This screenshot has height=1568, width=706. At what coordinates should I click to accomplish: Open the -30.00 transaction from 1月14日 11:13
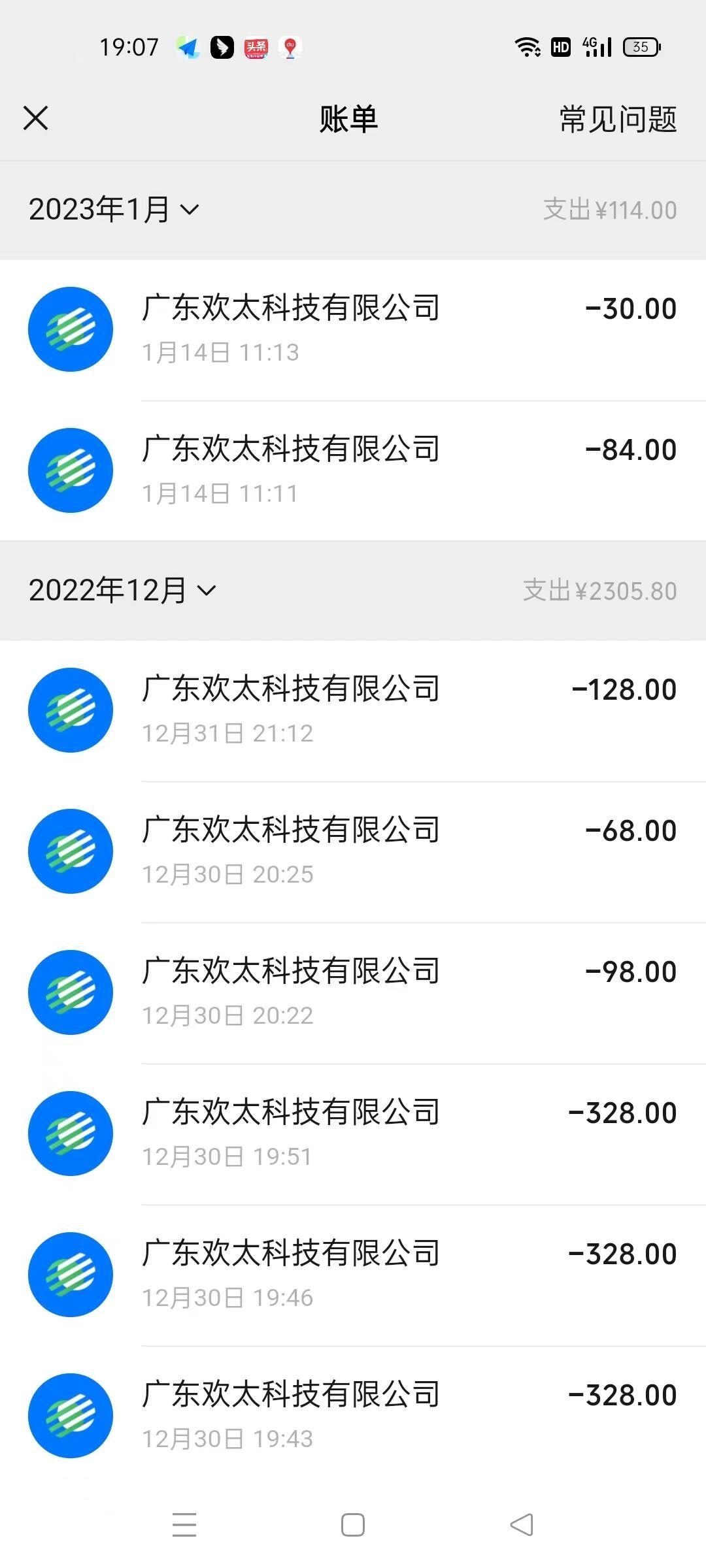tap(353, 329)
